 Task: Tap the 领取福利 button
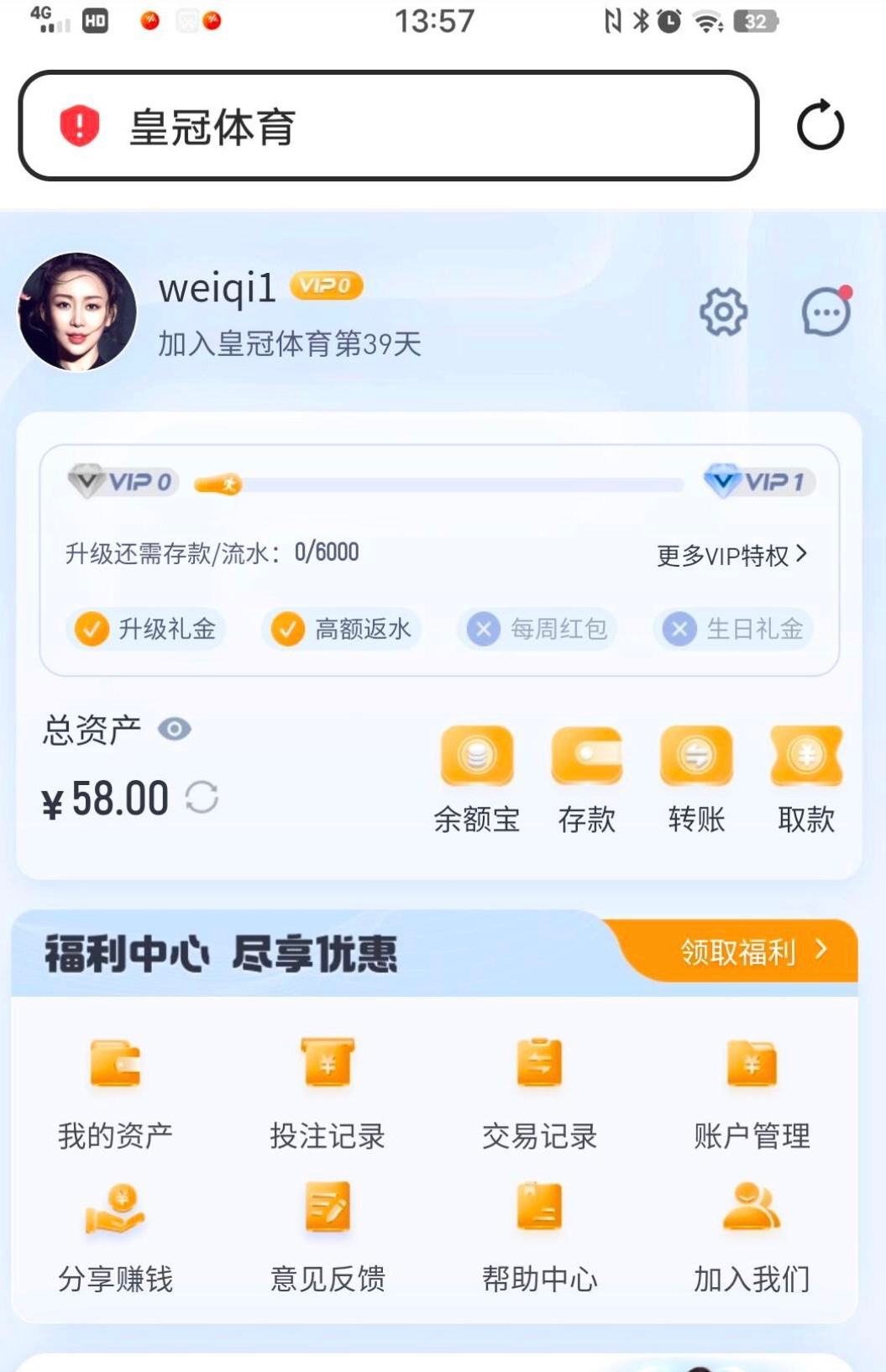(752, 951)
